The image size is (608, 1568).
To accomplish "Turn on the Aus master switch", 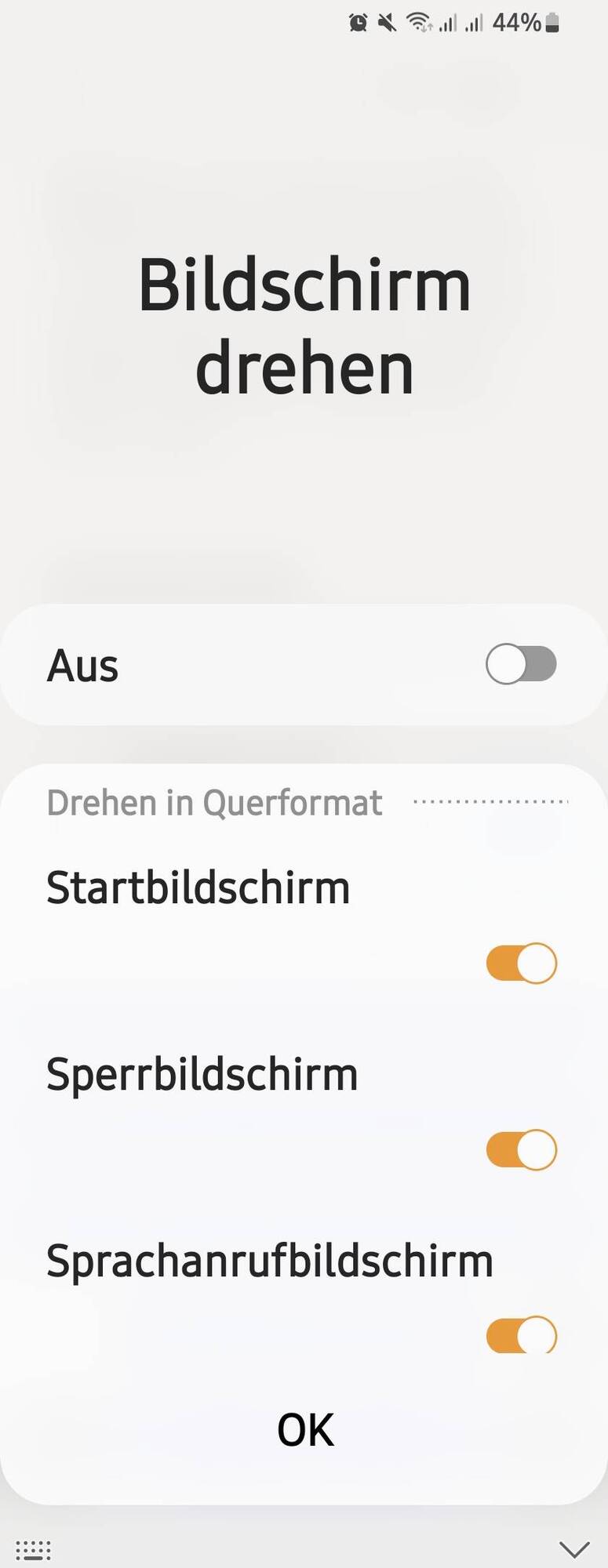I will [x=521, y=665].
